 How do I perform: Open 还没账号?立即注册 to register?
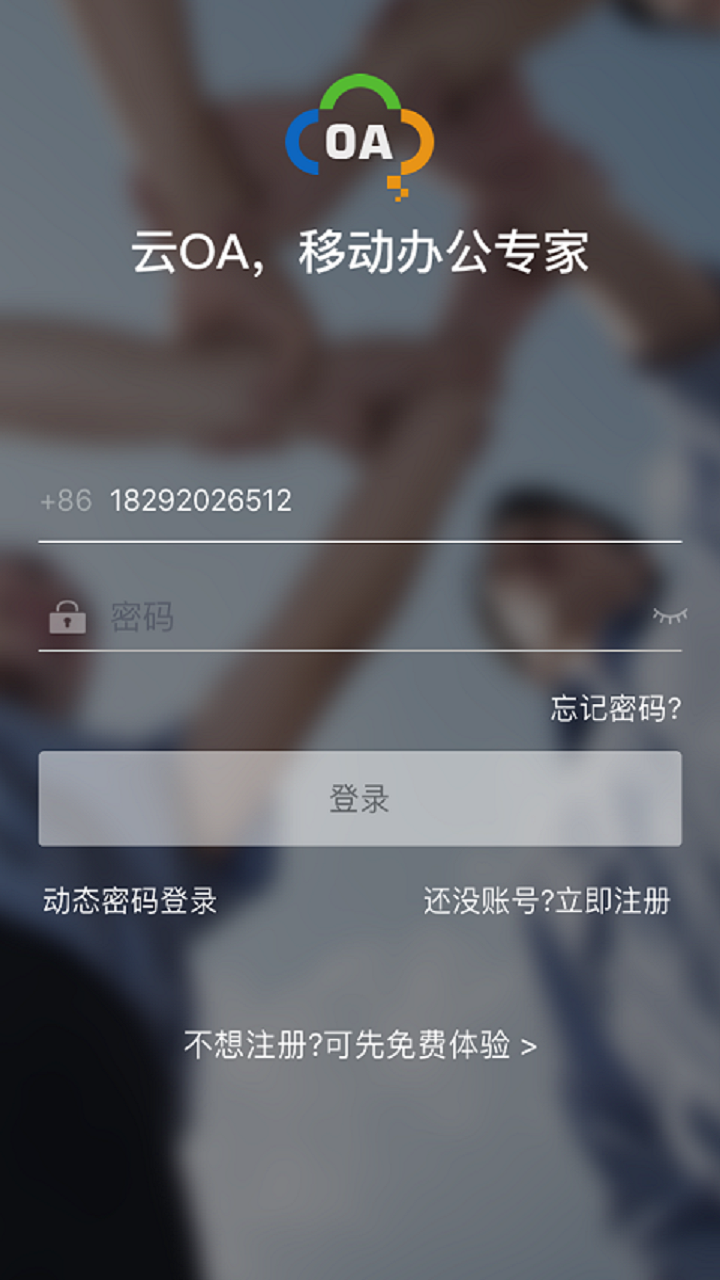[x=546, y=901]
